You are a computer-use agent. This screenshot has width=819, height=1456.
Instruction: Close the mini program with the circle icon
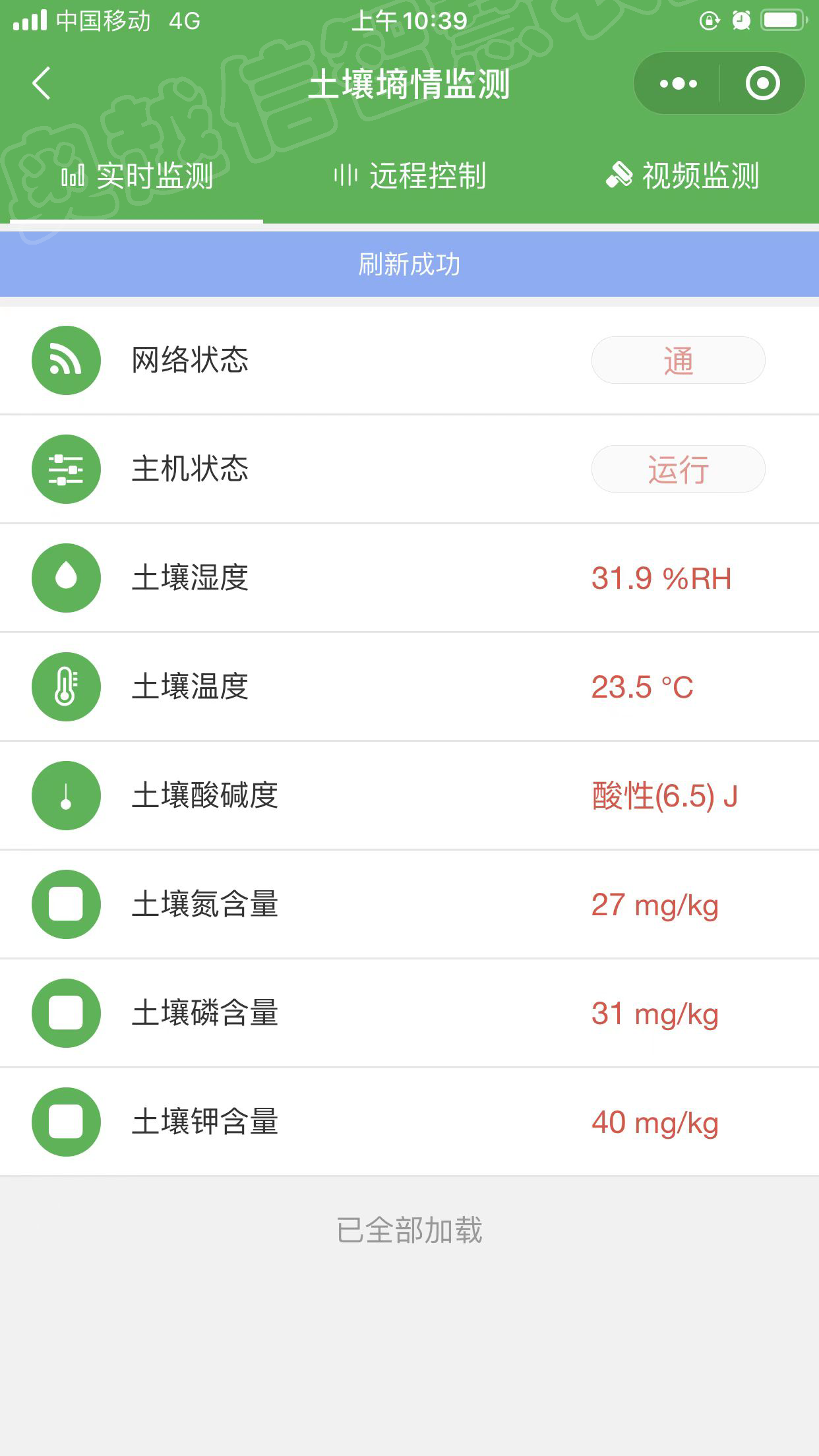762,84
